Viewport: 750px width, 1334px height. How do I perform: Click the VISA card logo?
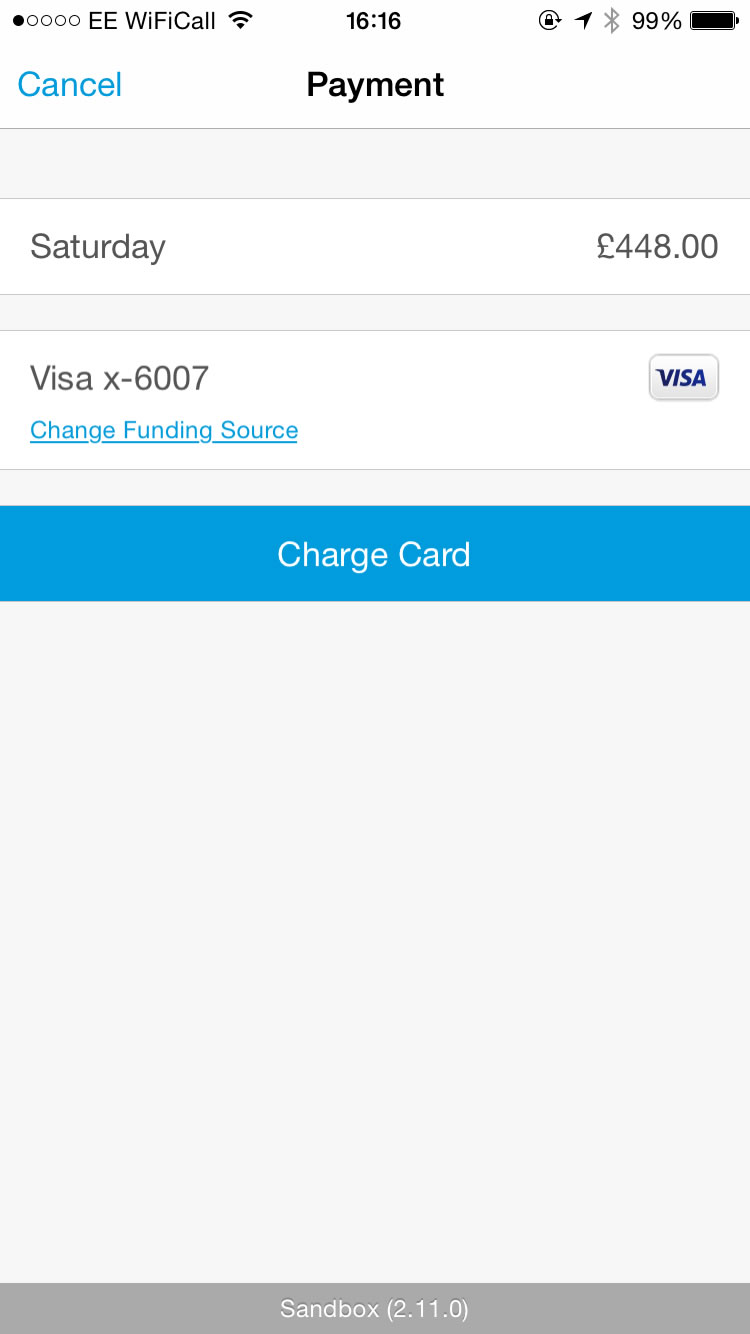683,377
